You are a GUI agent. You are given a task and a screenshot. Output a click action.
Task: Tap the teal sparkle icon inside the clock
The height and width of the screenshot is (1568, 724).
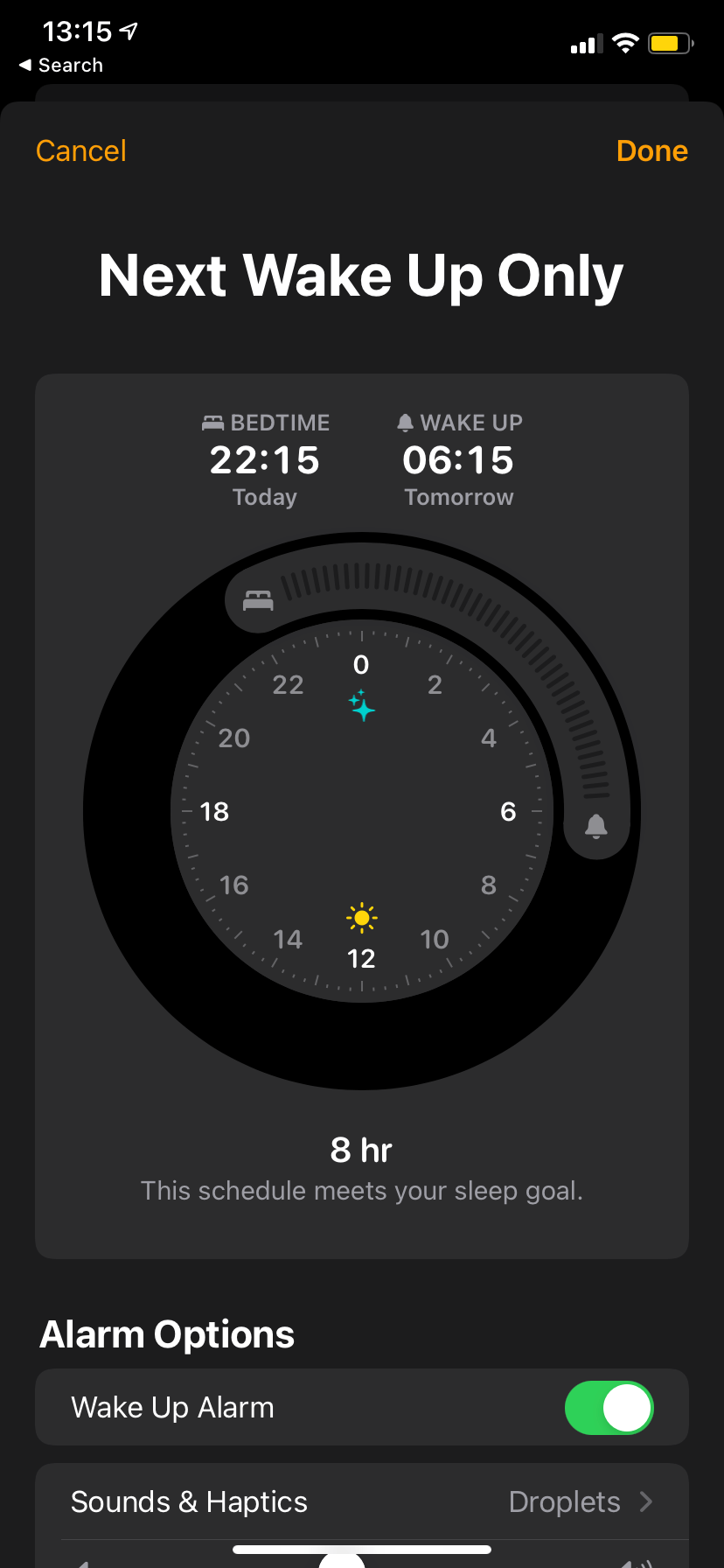coord(361,707)
